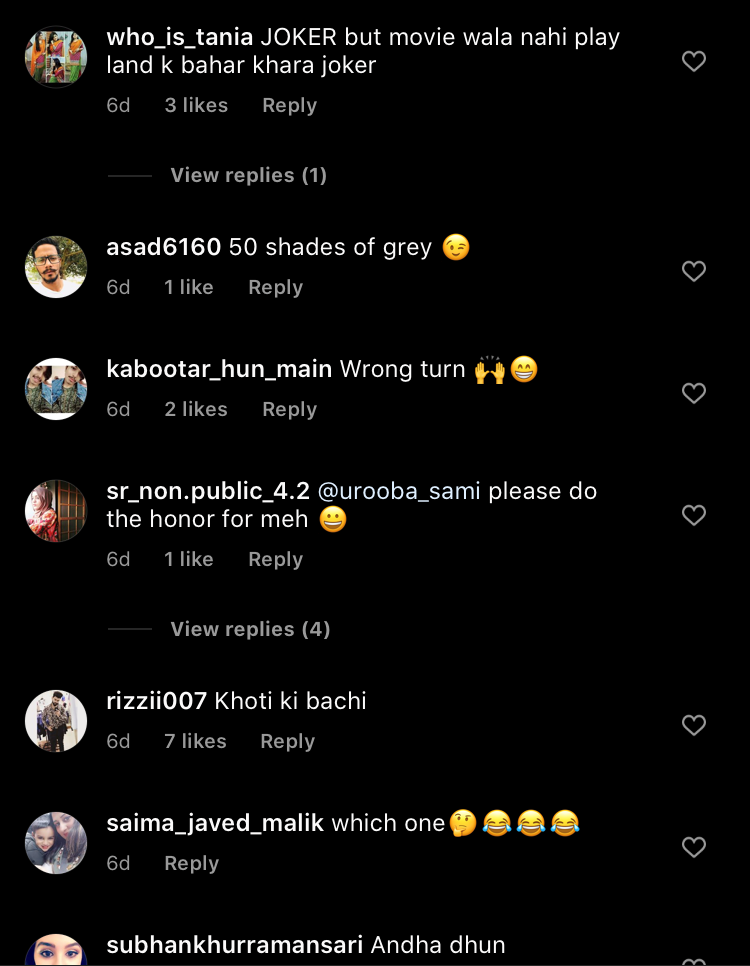Open who_is_tania's profile picture
Screen dimensions: 750x966
point(56,57)
